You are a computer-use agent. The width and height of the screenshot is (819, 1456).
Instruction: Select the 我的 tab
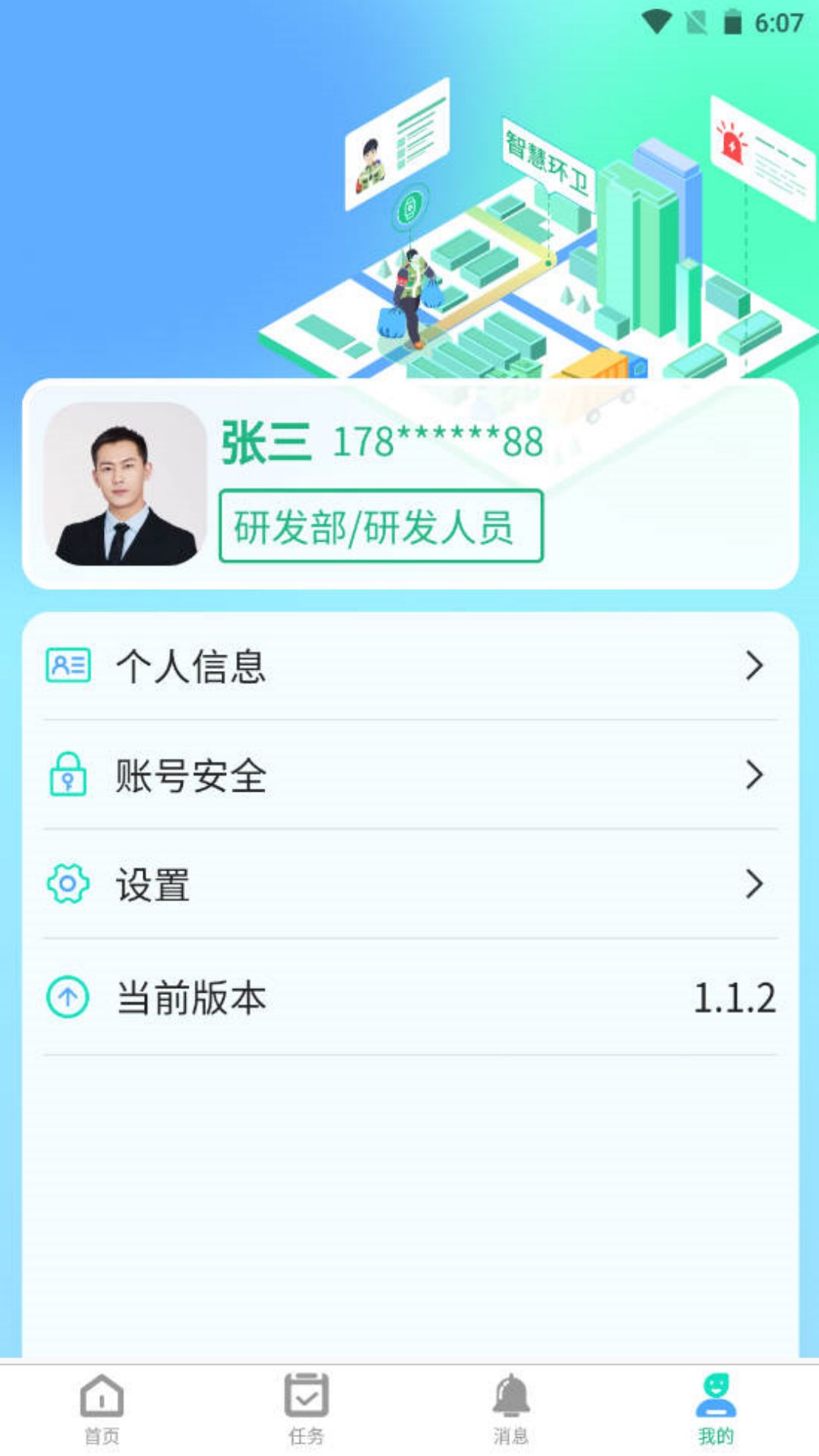pos(716,1409)
